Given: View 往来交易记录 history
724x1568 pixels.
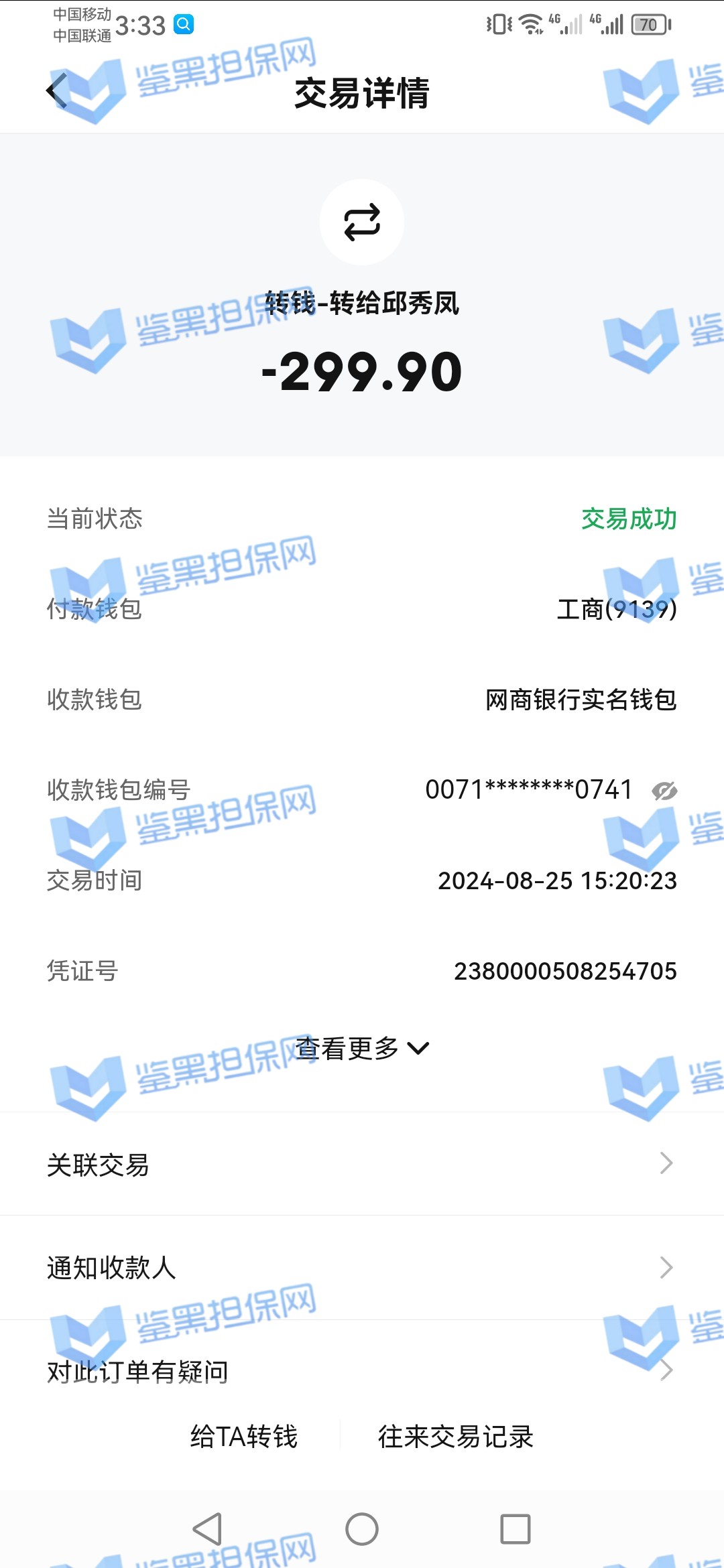Looking at the screenshot, I should 455,1437.
